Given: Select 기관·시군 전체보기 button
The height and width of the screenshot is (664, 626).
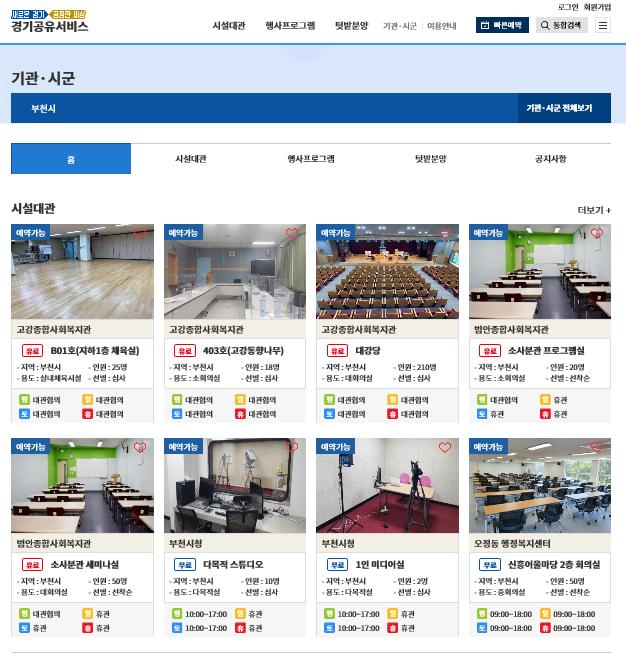Looking at the screenshot, I should coord(559,108).
